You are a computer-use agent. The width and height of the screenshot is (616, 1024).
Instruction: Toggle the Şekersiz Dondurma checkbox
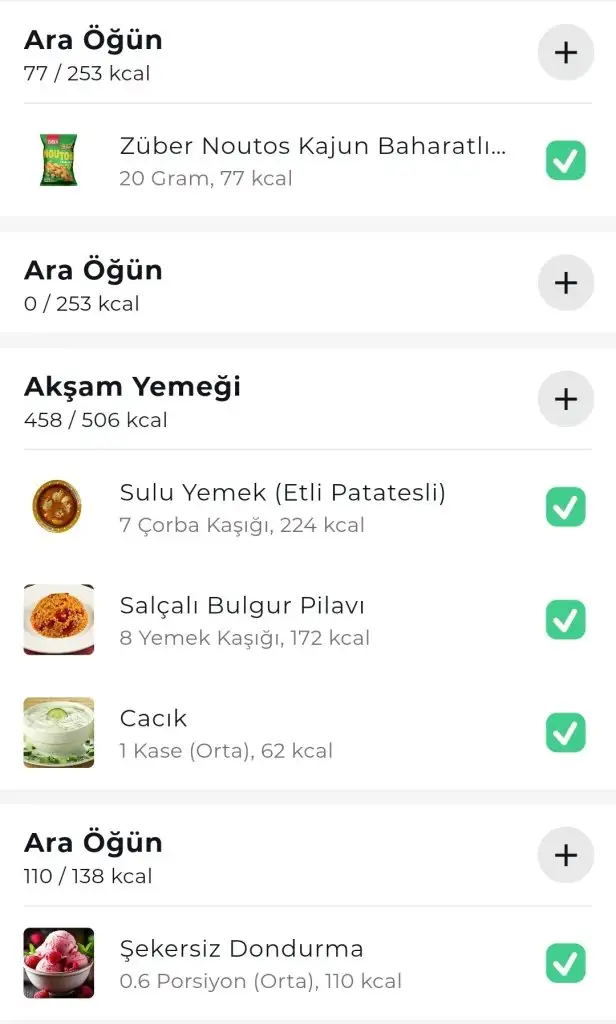point(566,963)
